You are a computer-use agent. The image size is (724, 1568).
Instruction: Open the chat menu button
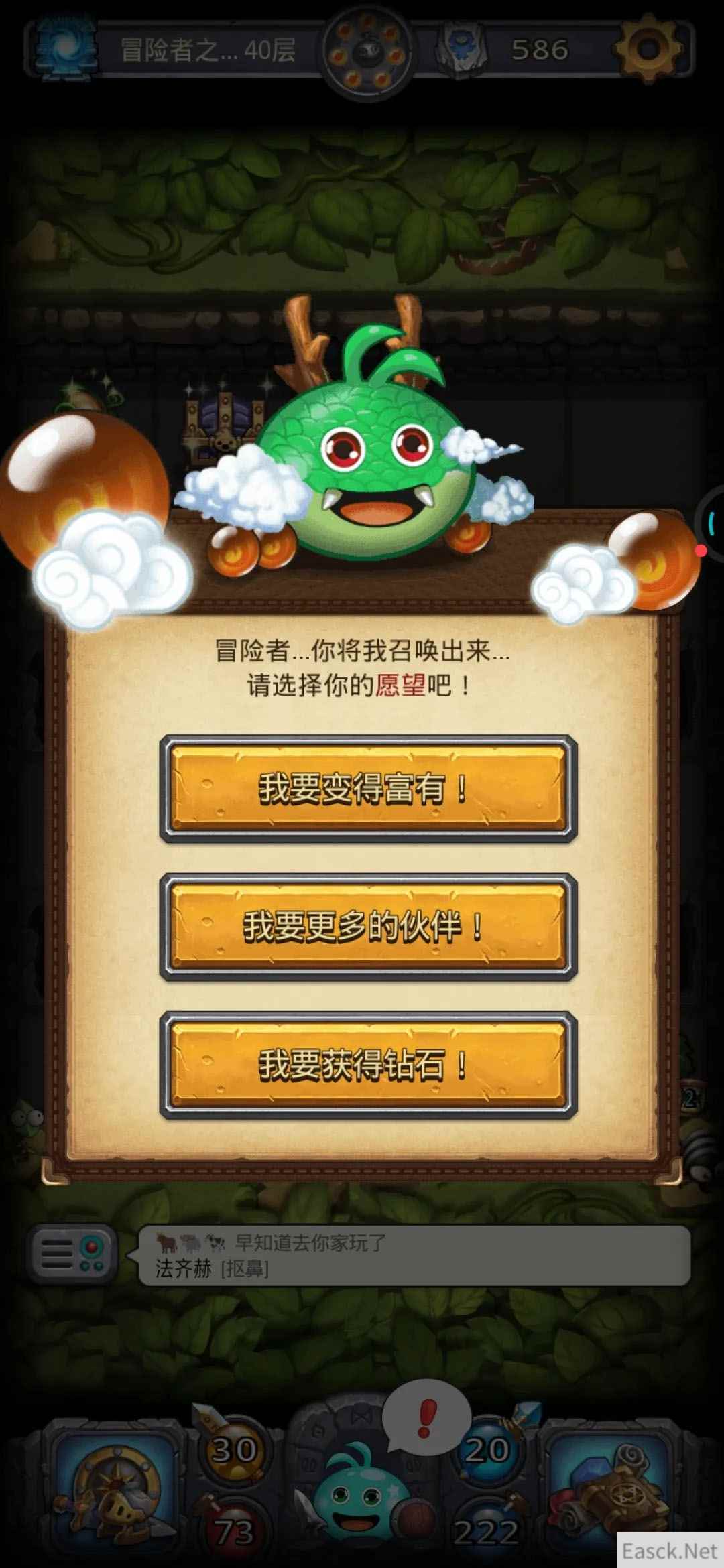point(72,1254)
